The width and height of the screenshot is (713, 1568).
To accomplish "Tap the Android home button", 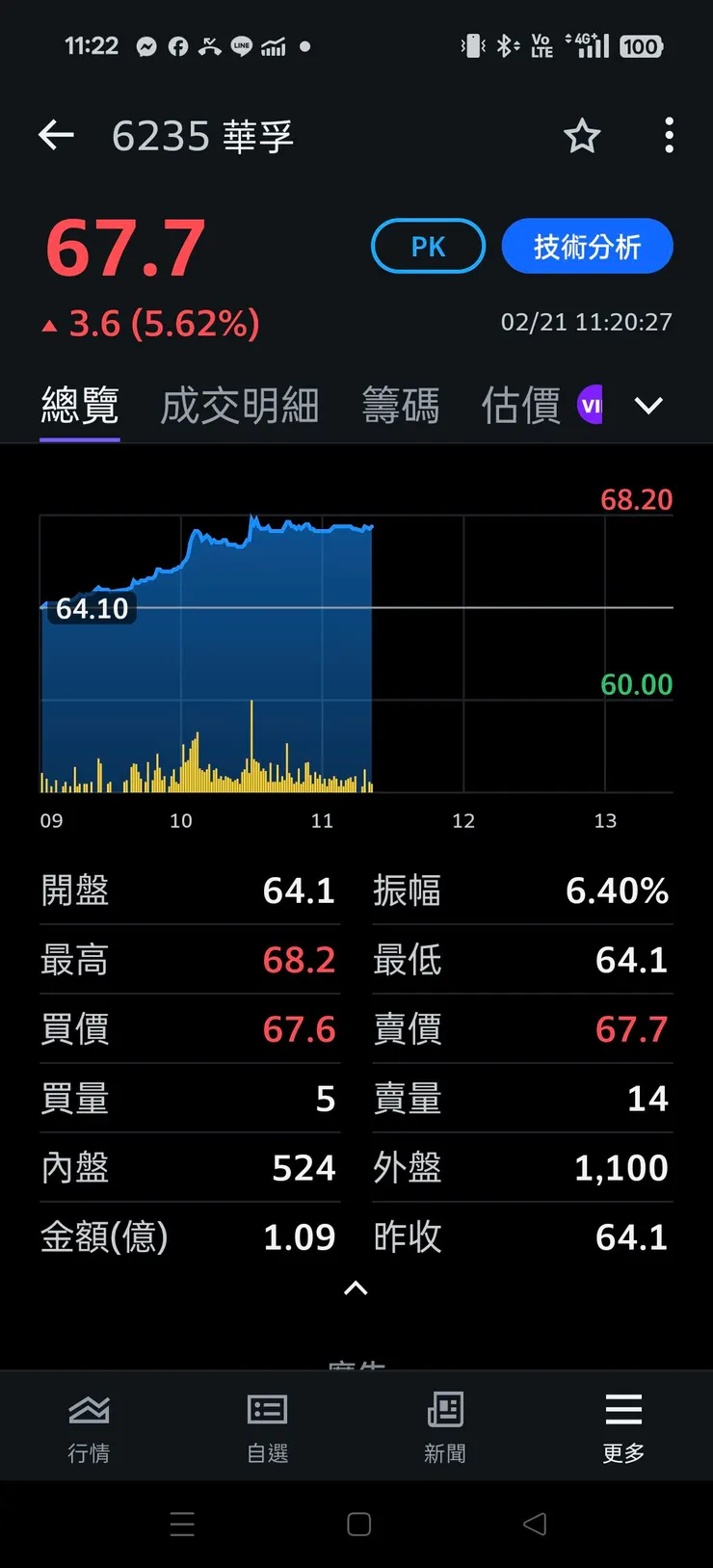I will tap(357, 1525).
